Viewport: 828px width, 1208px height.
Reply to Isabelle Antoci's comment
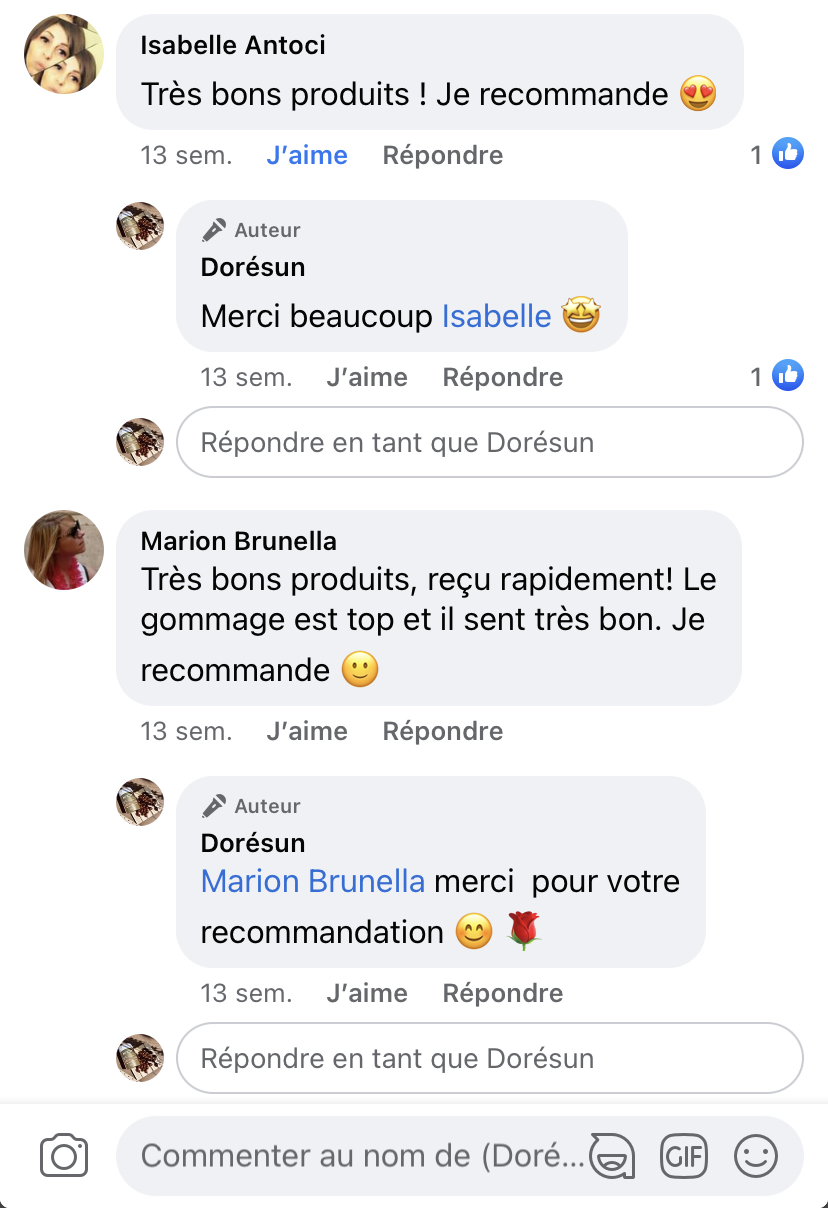[x=442, y=155]
